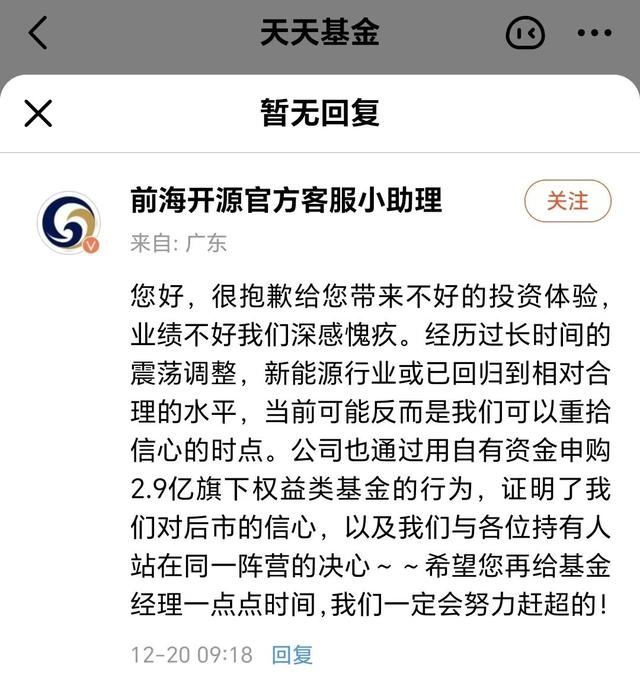The image size is (640, 690).
Task: Open the overflow menu with three dots
Action: (594, 34)
